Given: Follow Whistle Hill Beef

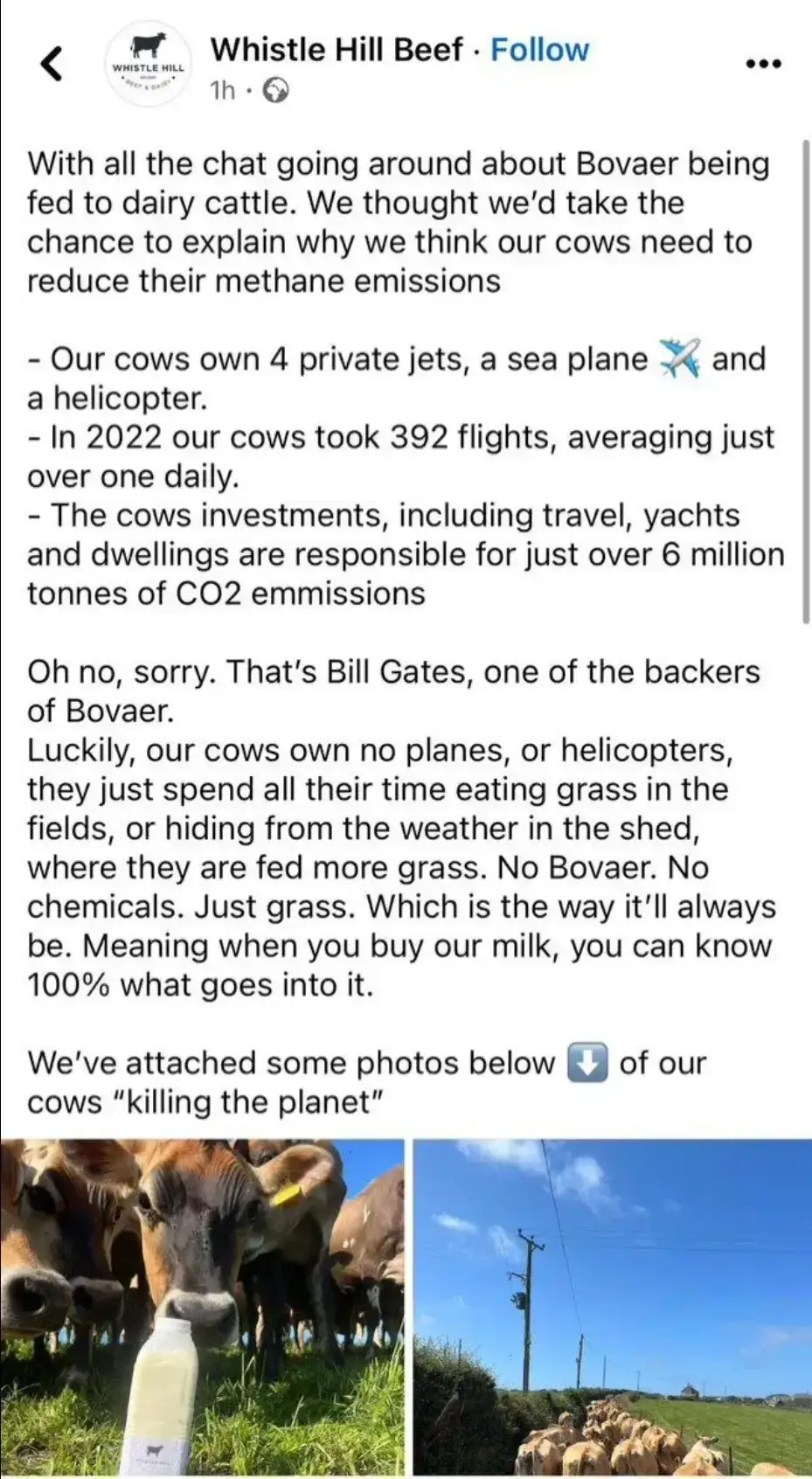Looking at the screenshot, I should (540, 50).
